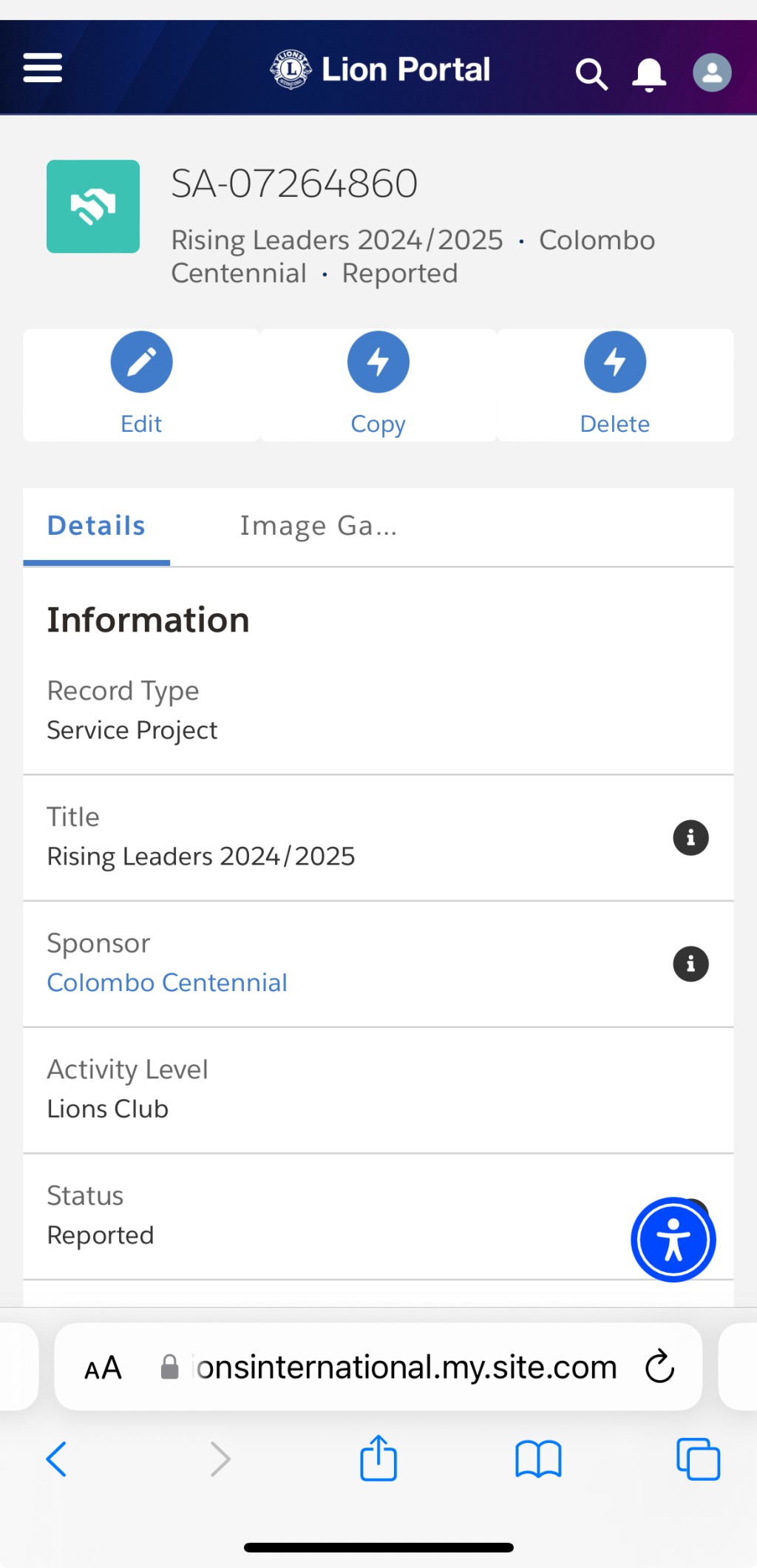Switch to the Image Gallery tab
The width and height of the screenshot is (757, 1568).
click(318, 526)
